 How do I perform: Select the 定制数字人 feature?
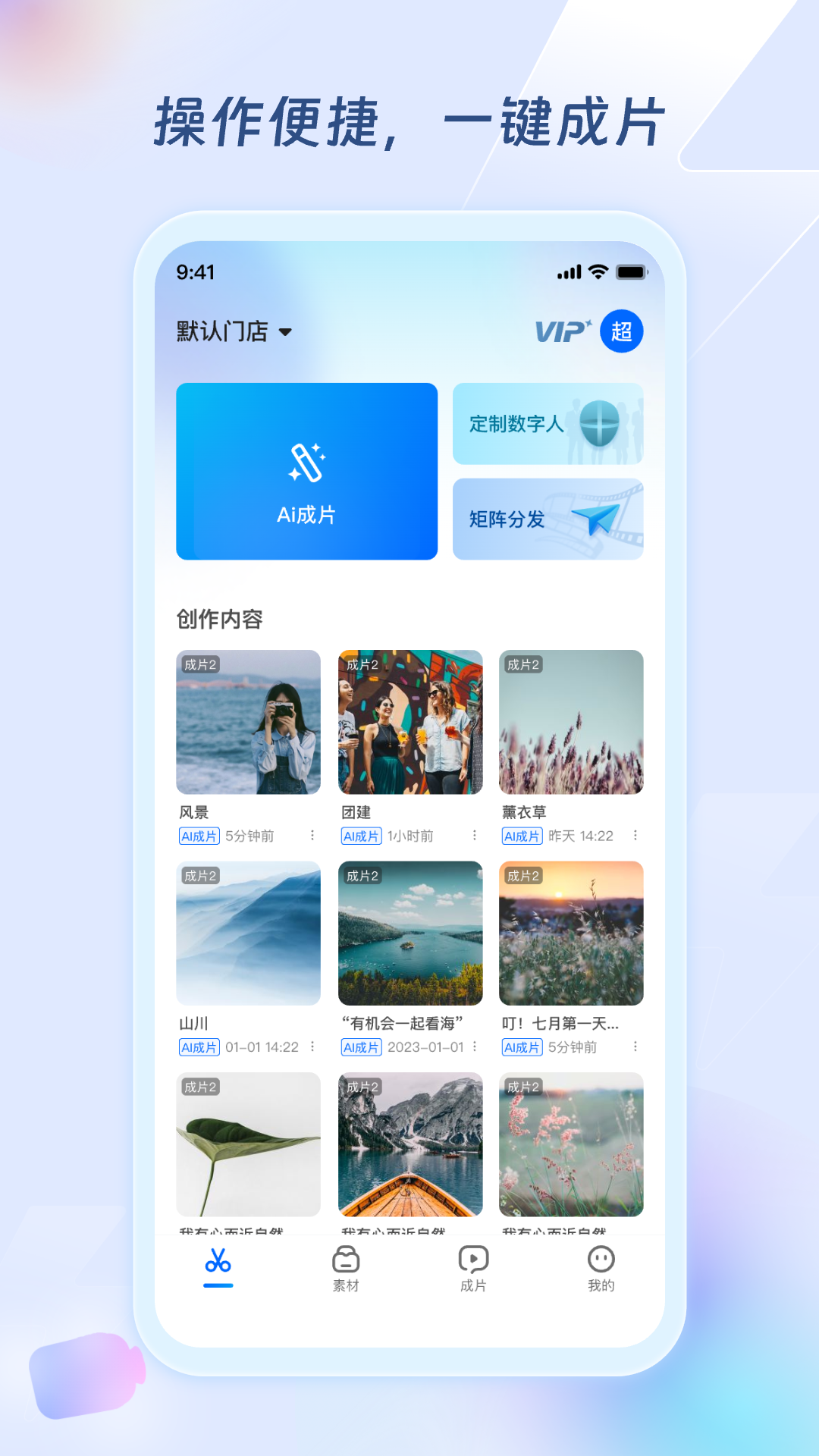548,423
